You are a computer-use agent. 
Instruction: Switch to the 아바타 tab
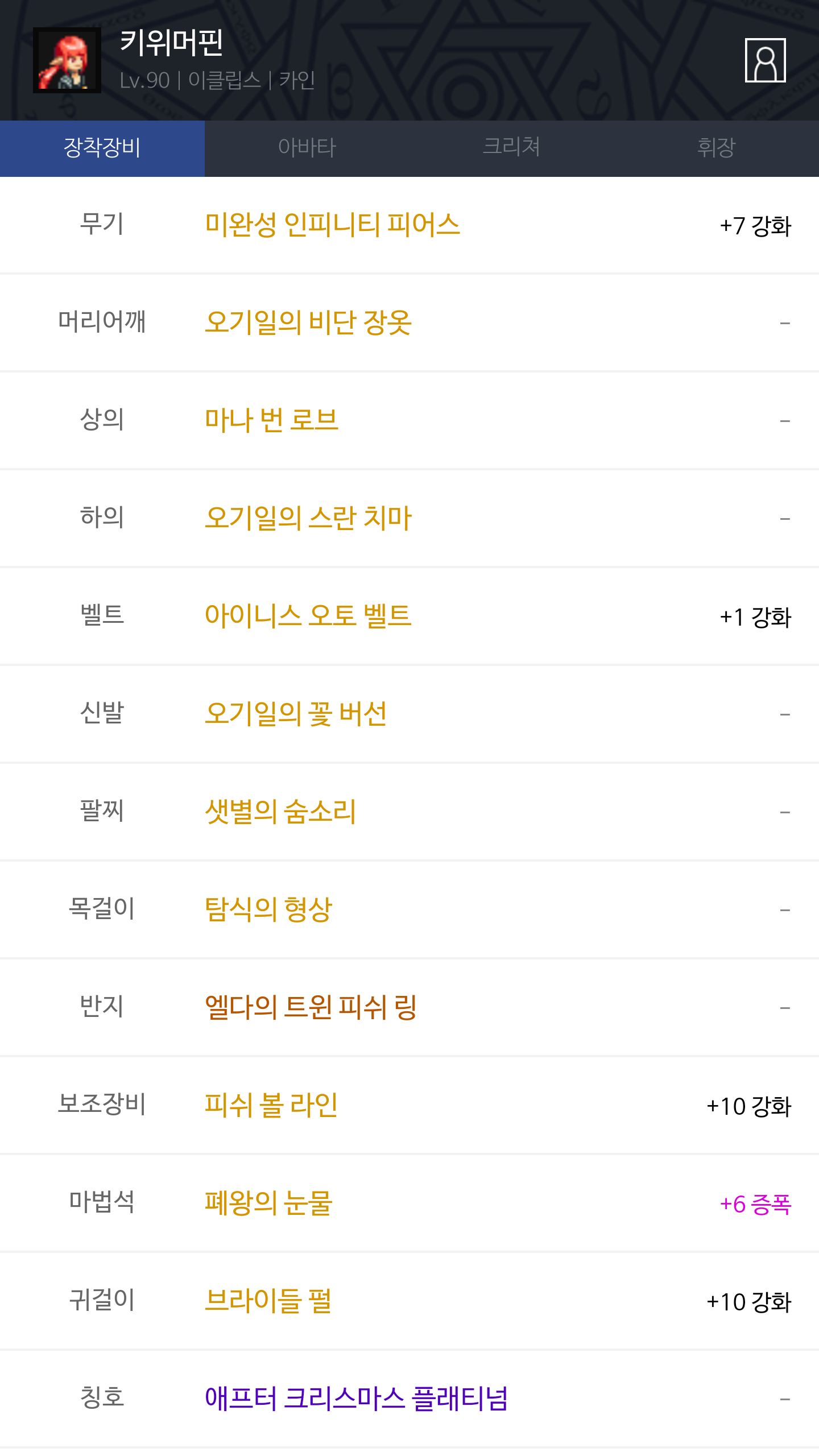pos(307,148)
